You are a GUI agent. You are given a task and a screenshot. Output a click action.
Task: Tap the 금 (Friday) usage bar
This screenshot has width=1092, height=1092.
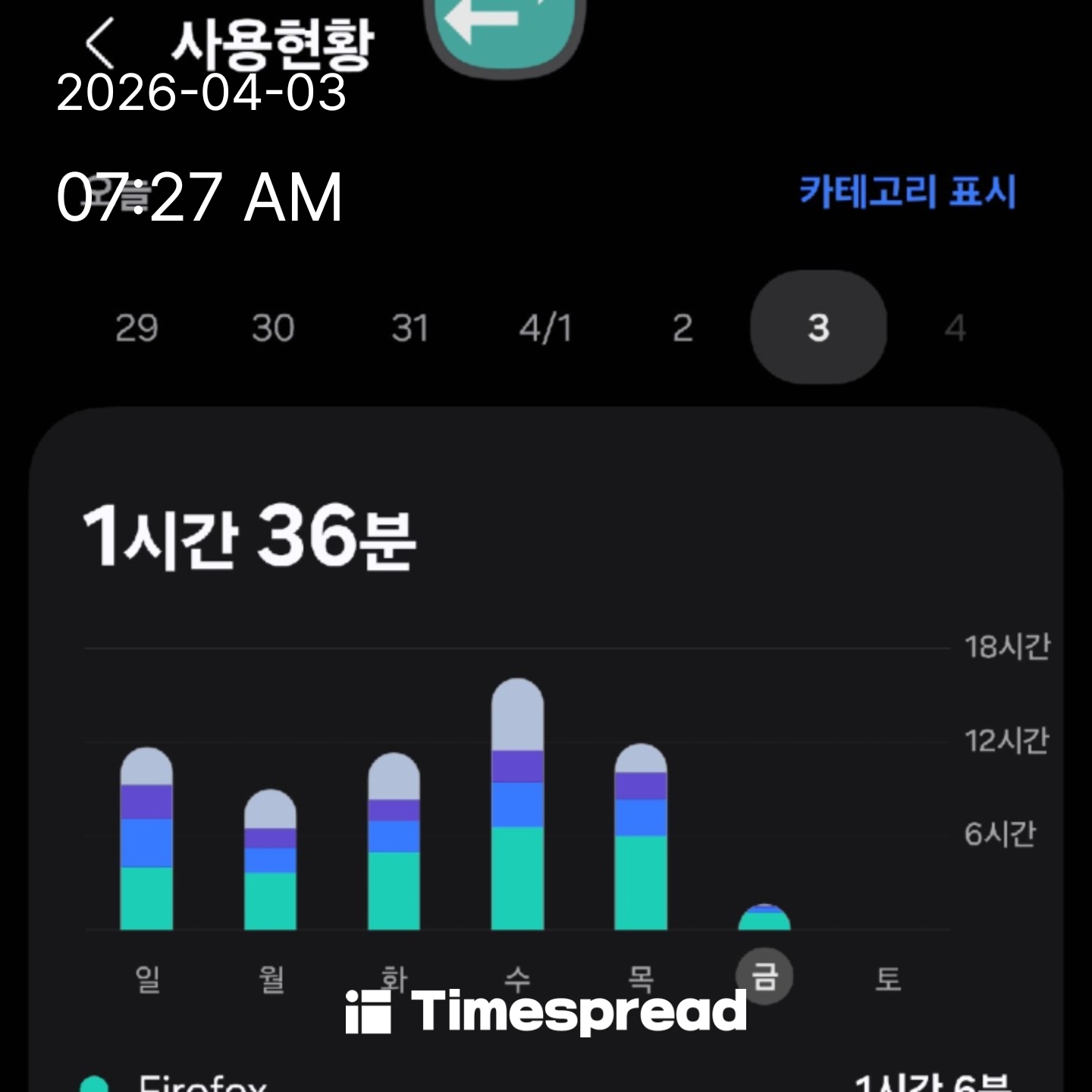coord(764,918)
